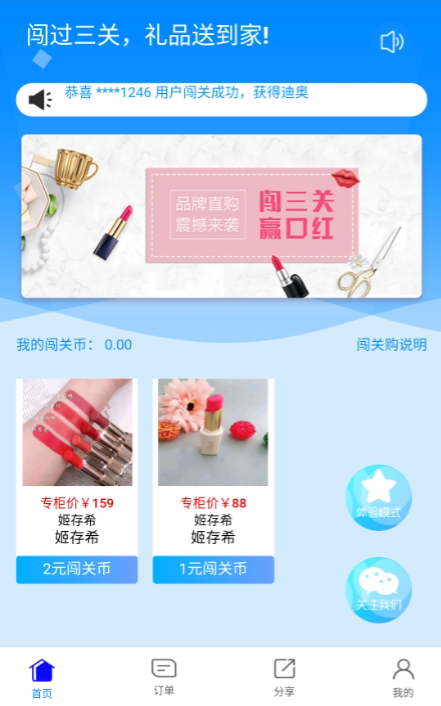Go to the 我的 tab
441x706 pixels.
pyautogui.click(x=403, y=678)
